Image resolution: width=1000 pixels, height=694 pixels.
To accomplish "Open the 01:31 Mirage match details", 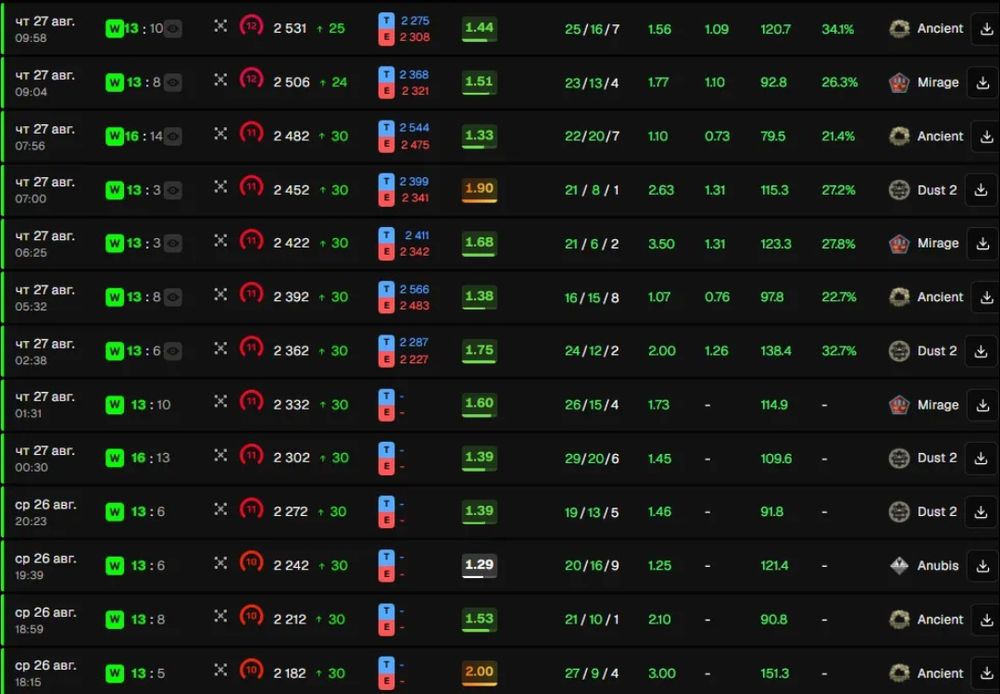I will (x=500, y=404).
